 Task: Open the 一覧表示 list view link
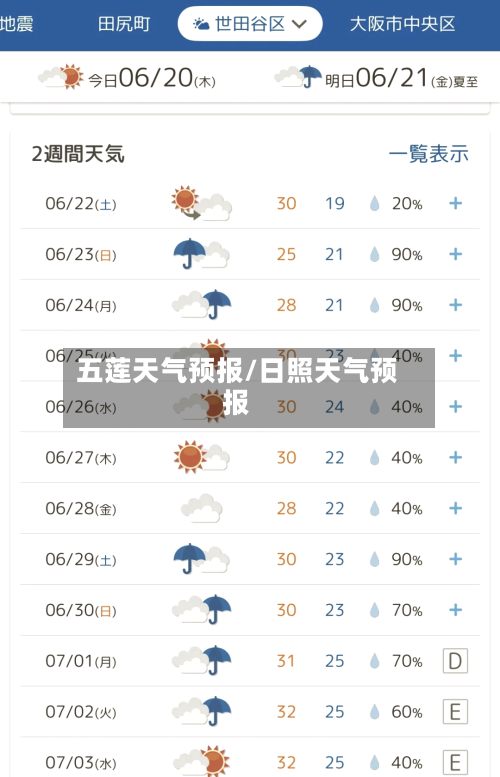pos(429,154)
